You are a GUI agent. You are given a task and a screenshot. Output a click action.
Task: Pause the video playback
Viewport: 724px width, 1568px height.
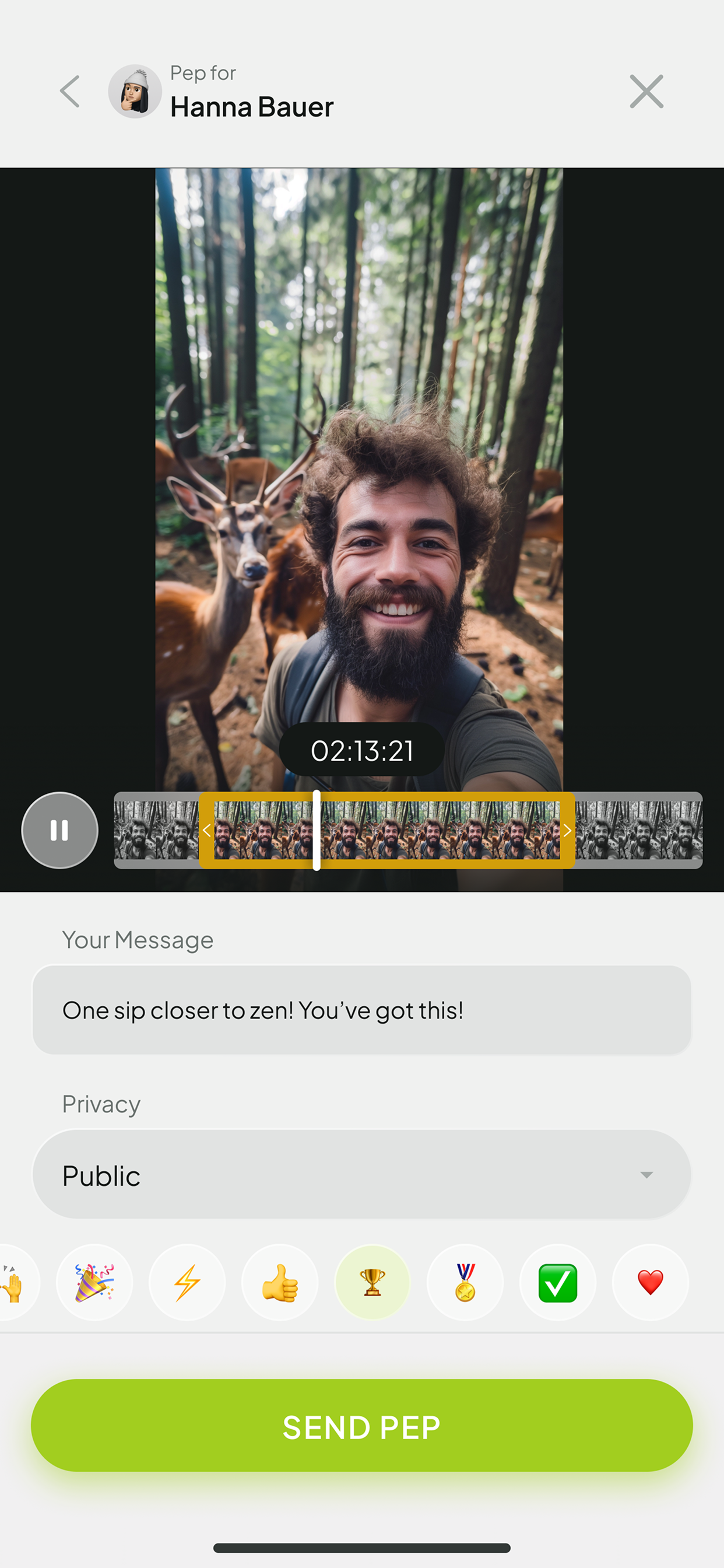point(59,830)
